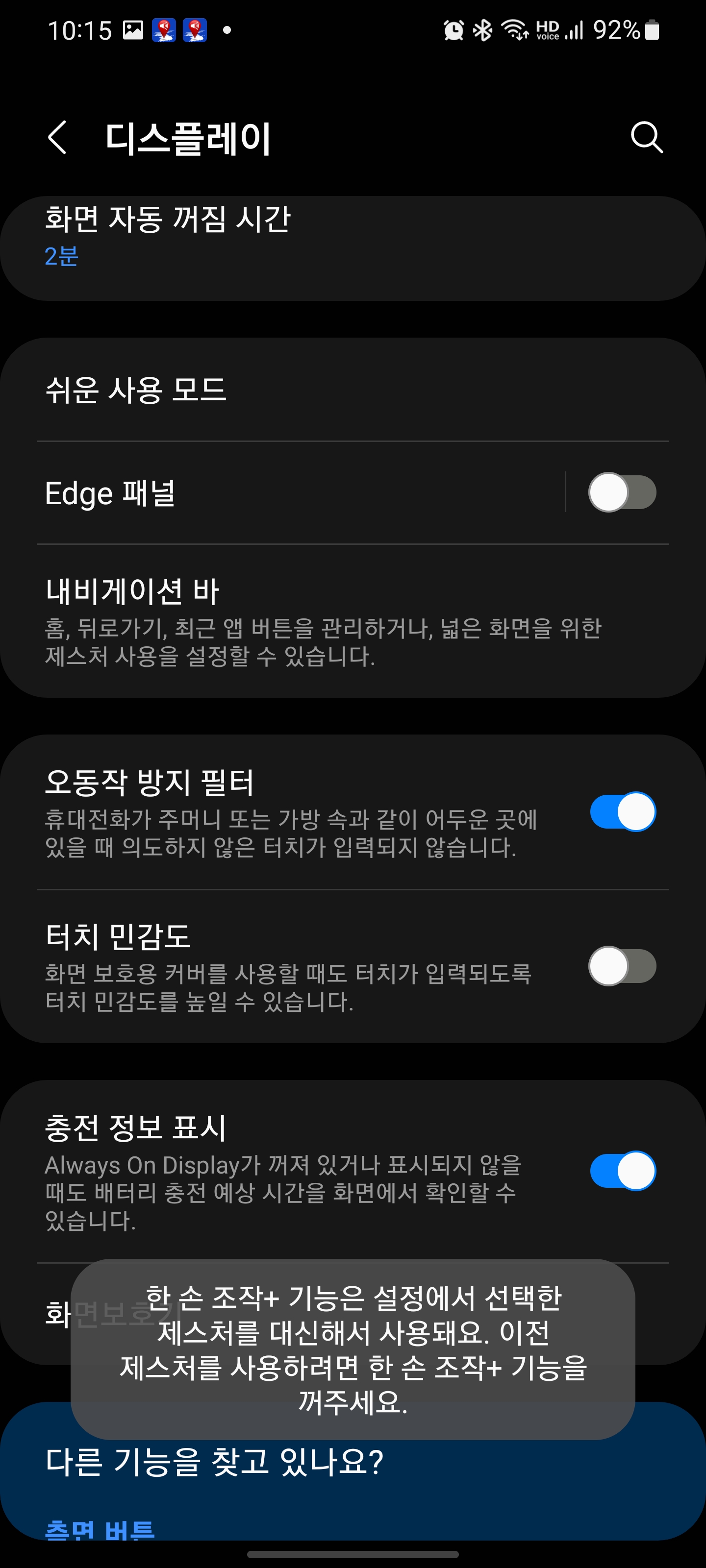
Task: Toggle the Edge 패널 switch on
Action: [622, 492]
